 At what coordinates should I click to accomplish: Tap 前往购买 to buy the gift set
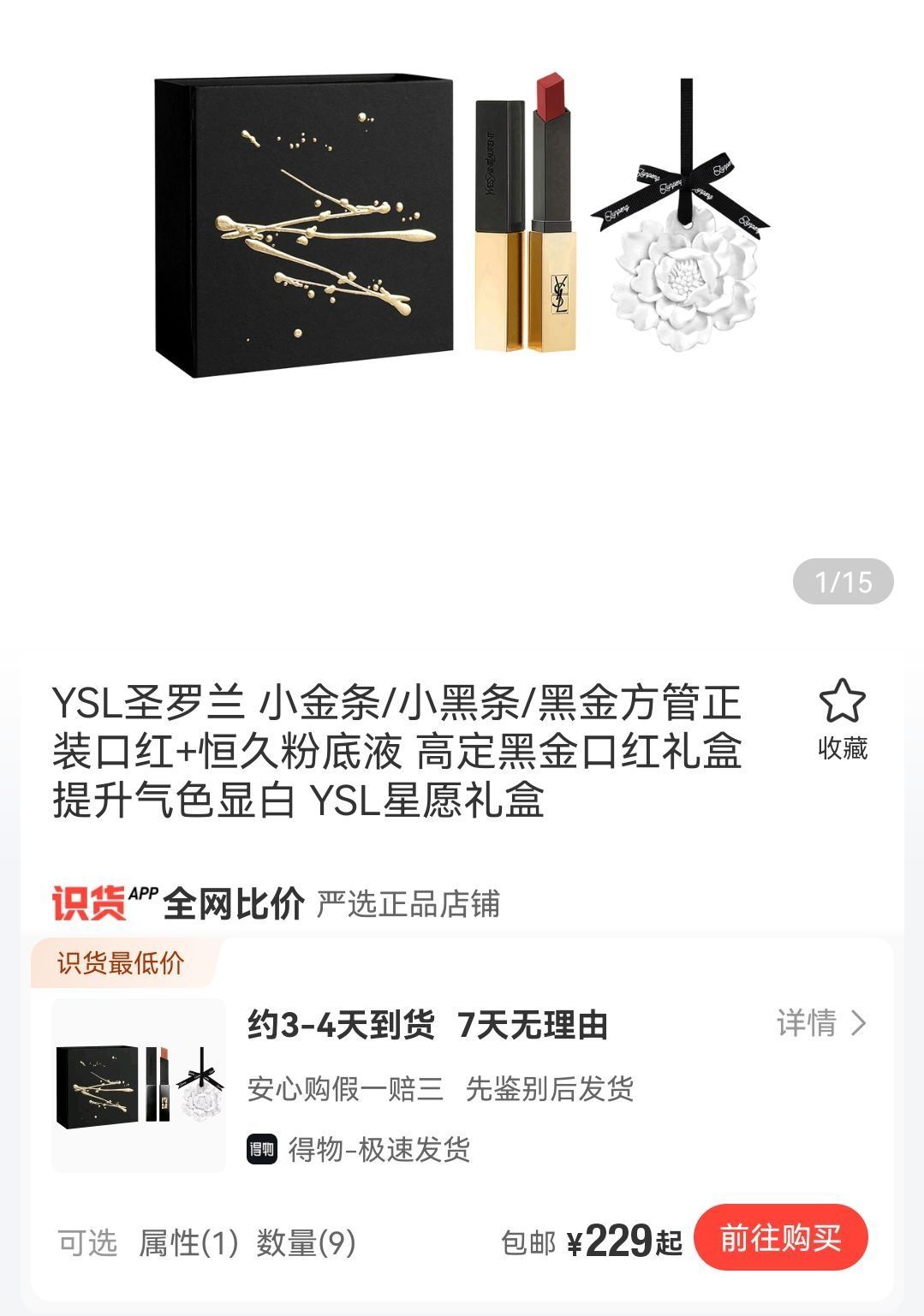780,1238
